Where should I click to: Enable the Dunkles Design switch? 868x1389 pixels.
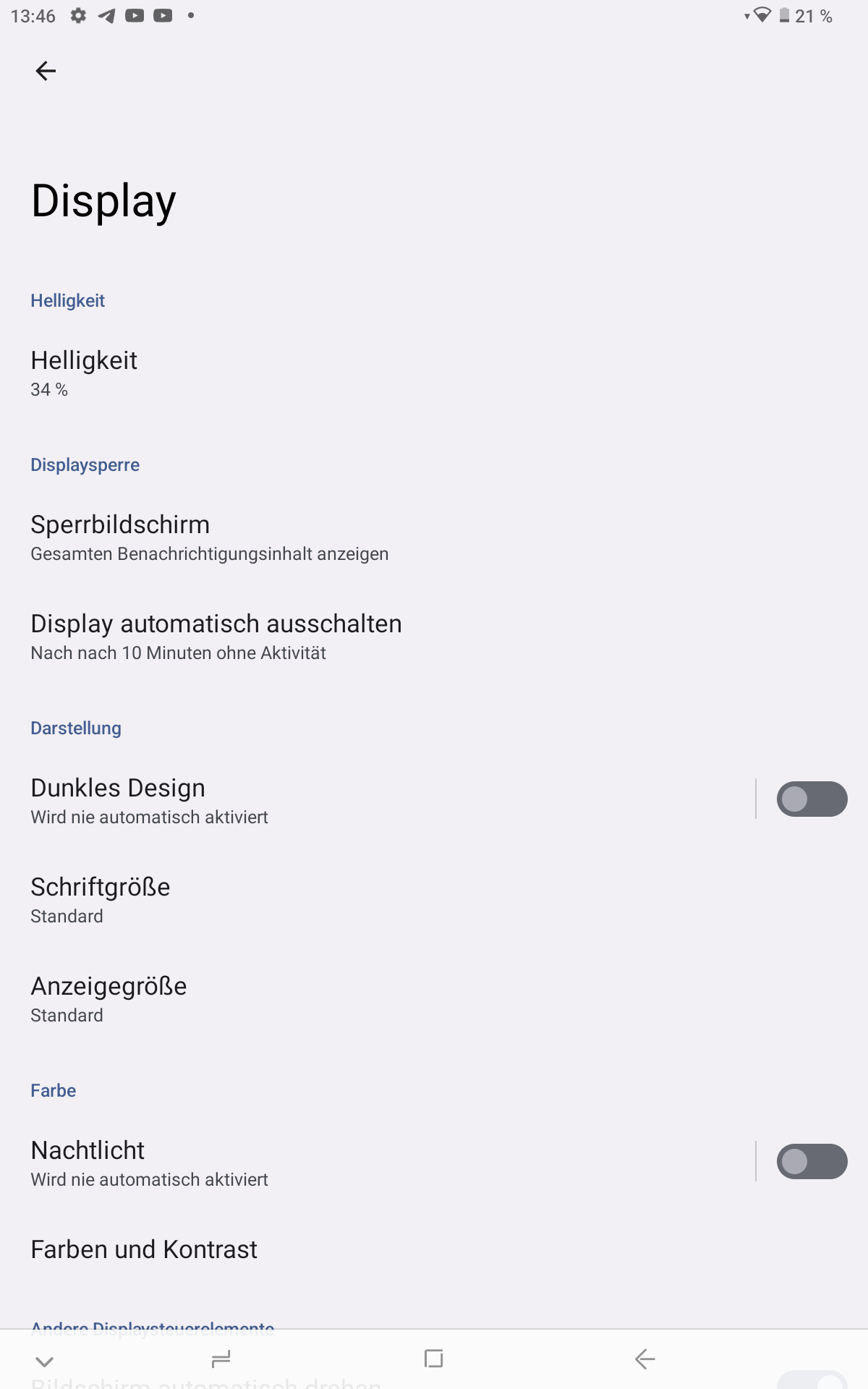[x=812, y=799]
